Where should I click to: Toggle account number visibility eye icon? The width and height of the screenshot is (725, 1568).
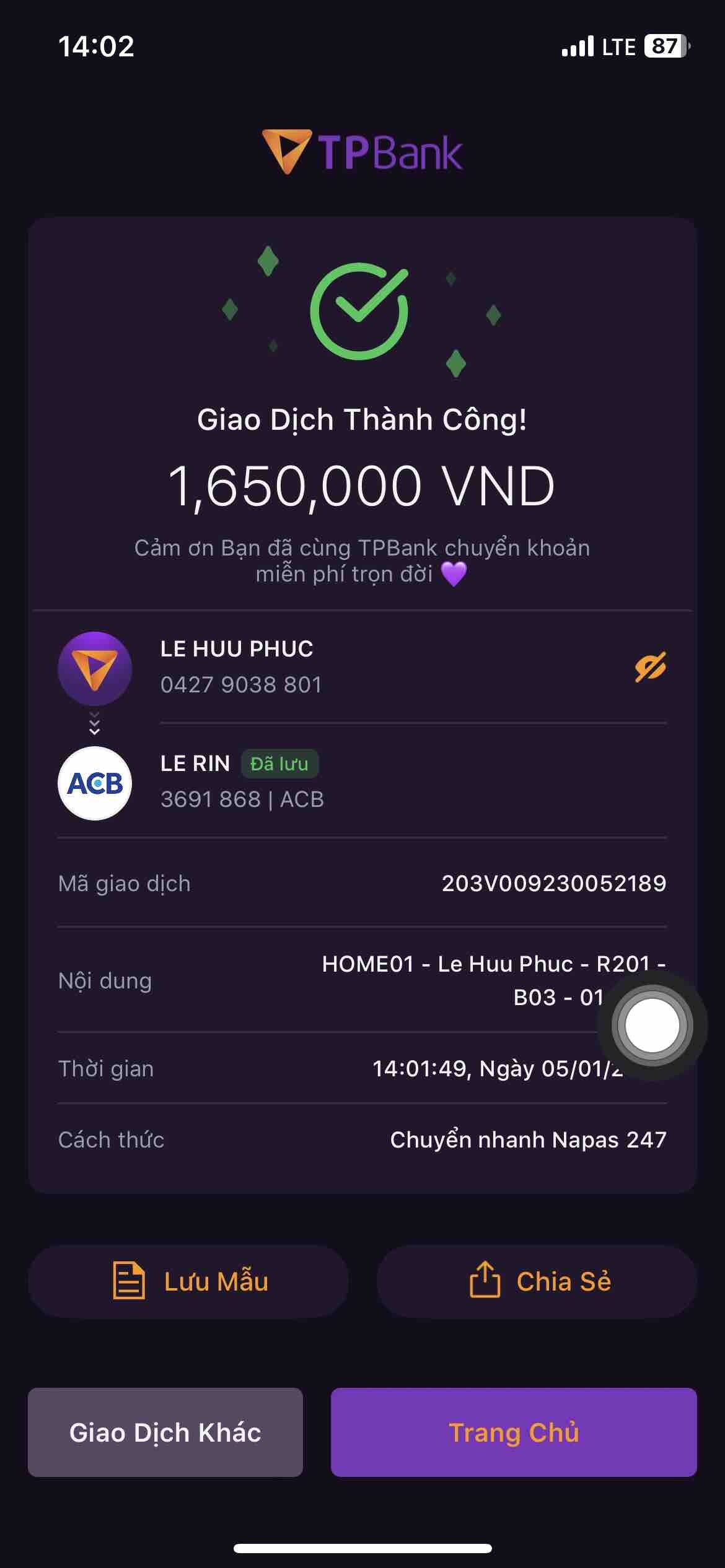click(x=650, y=667)
